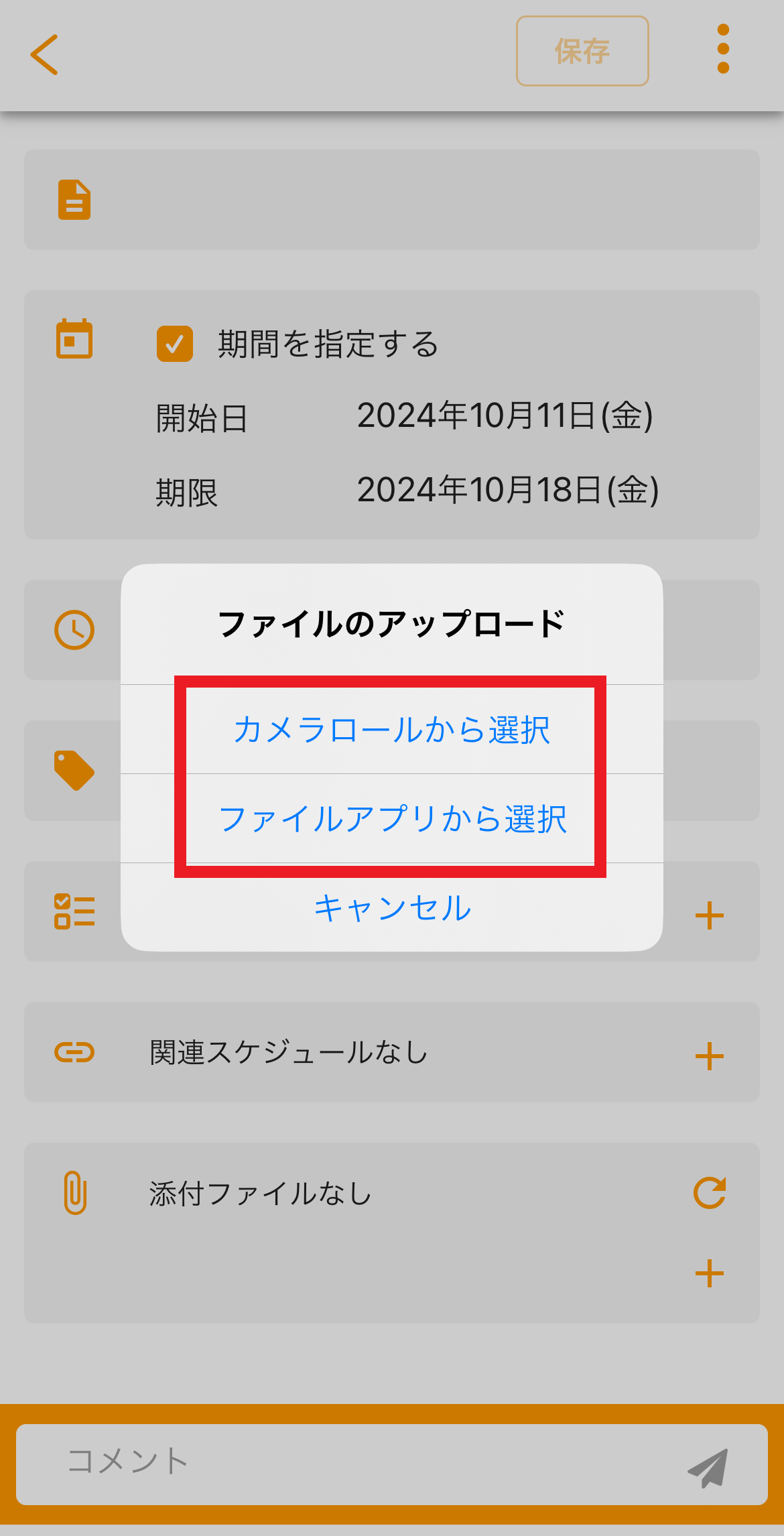The width and height of the screenshot is (784, 1536).
Task: Choose カメラロールから選択 in the upload dialog
Action: click(391, 730)
